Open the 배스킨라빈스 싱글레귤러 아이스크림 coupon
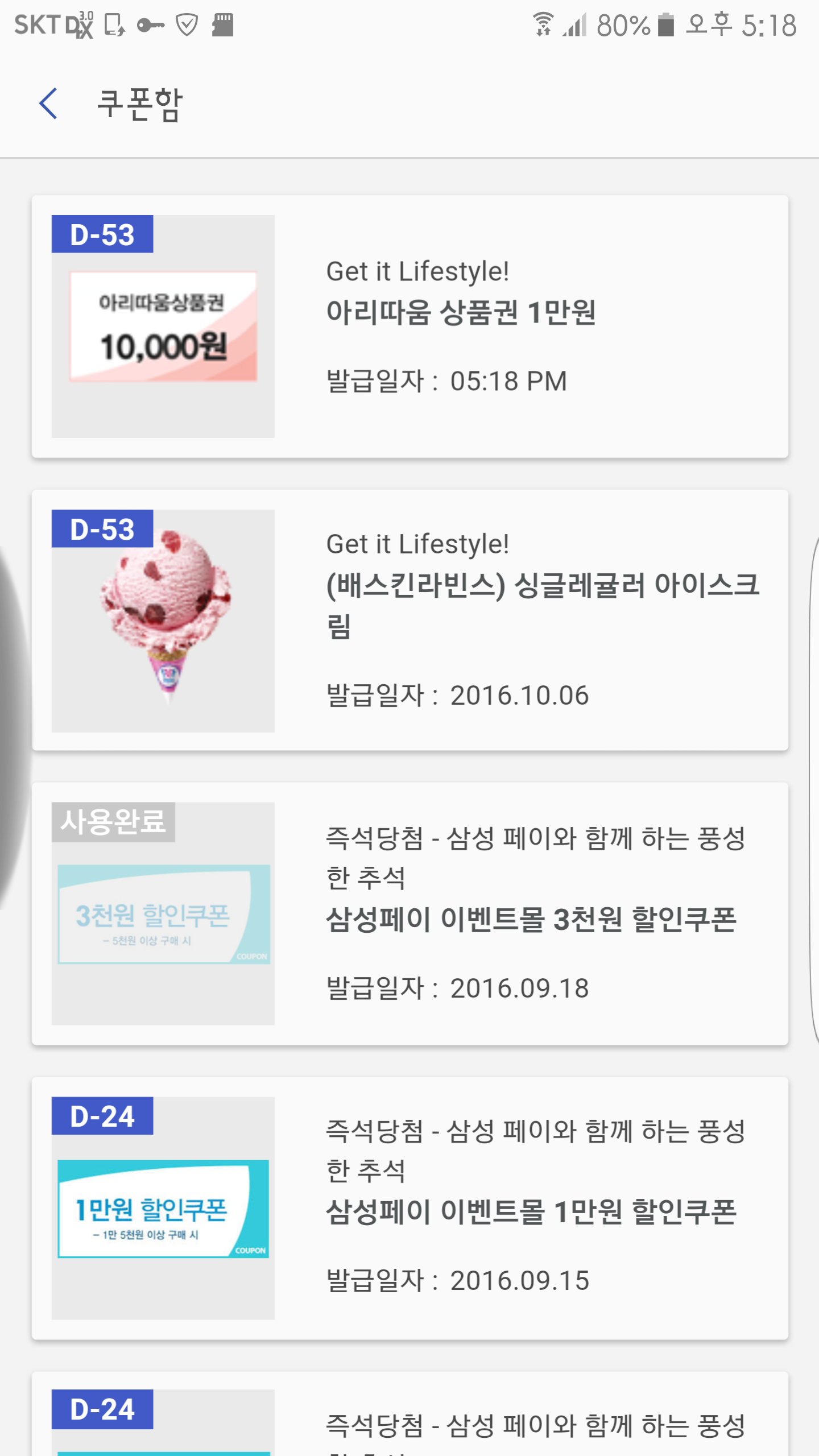This screenshot has width=819, height=1456. coord(409,620)
